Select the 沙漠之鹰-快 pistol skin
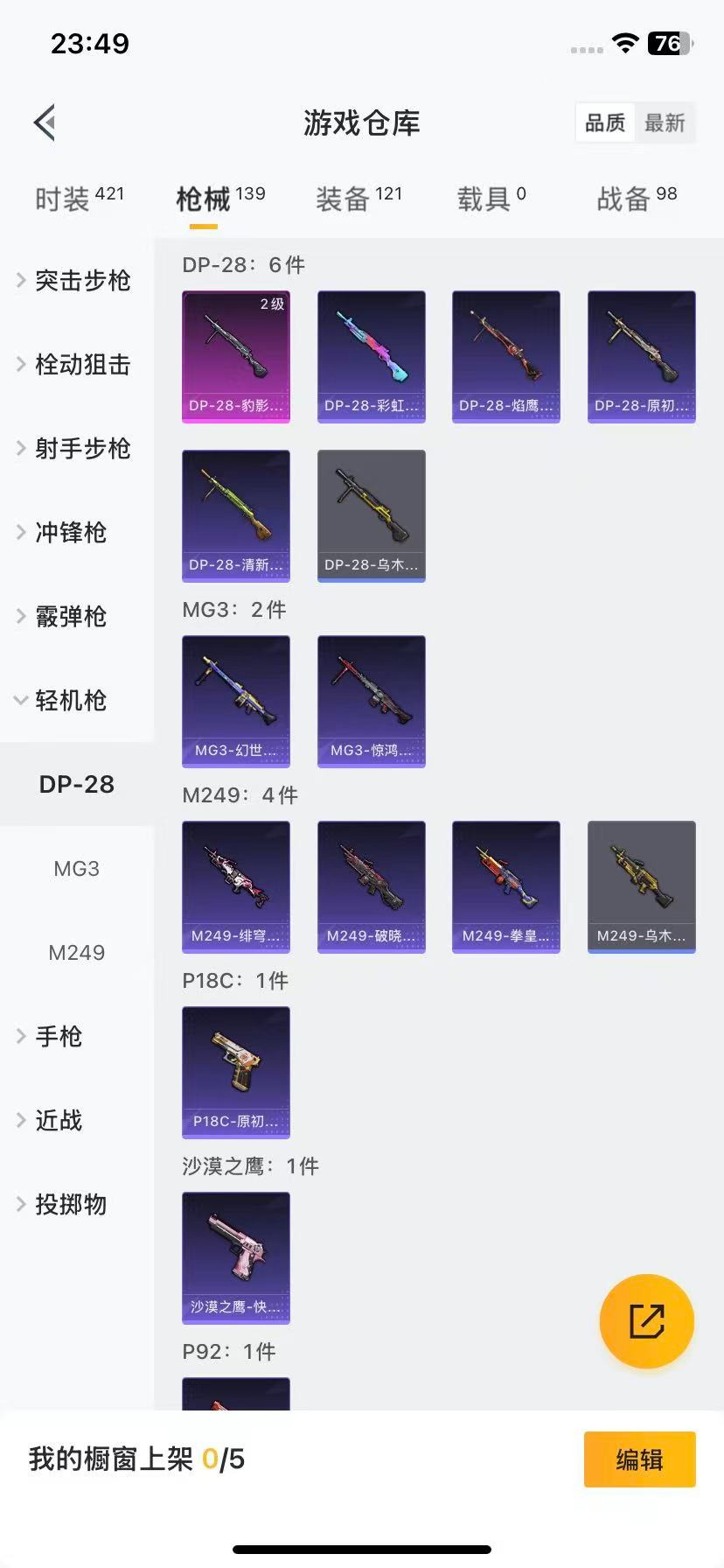724x1568 pixels. click(x=235, y=1258)
